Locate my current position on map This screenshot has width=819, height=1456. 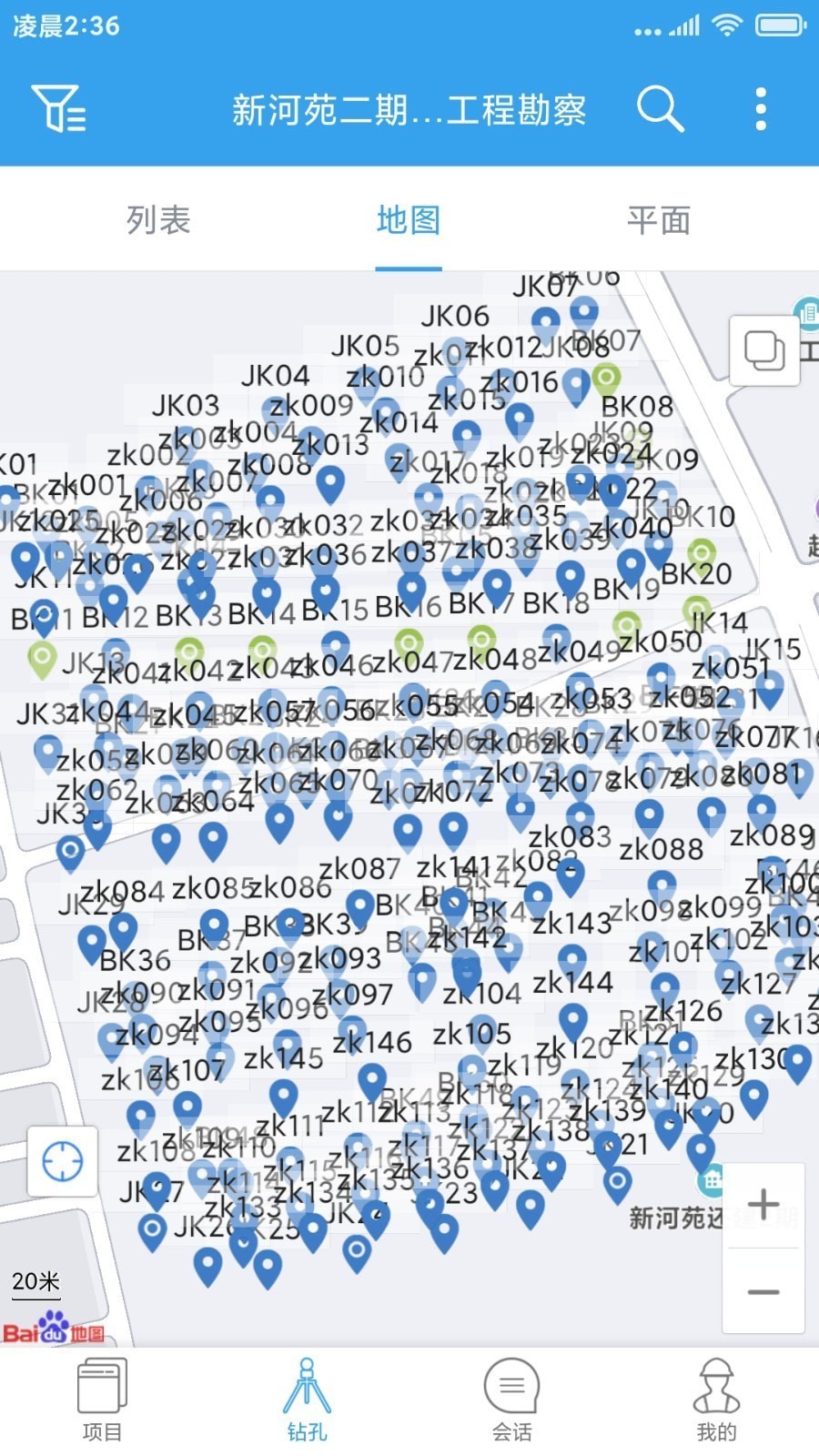coord(63,1161)
